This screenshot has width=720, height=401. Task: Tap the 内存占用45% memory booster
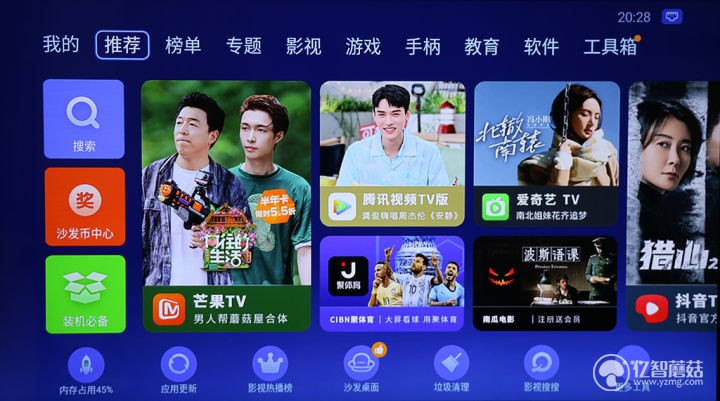point(85,368)
